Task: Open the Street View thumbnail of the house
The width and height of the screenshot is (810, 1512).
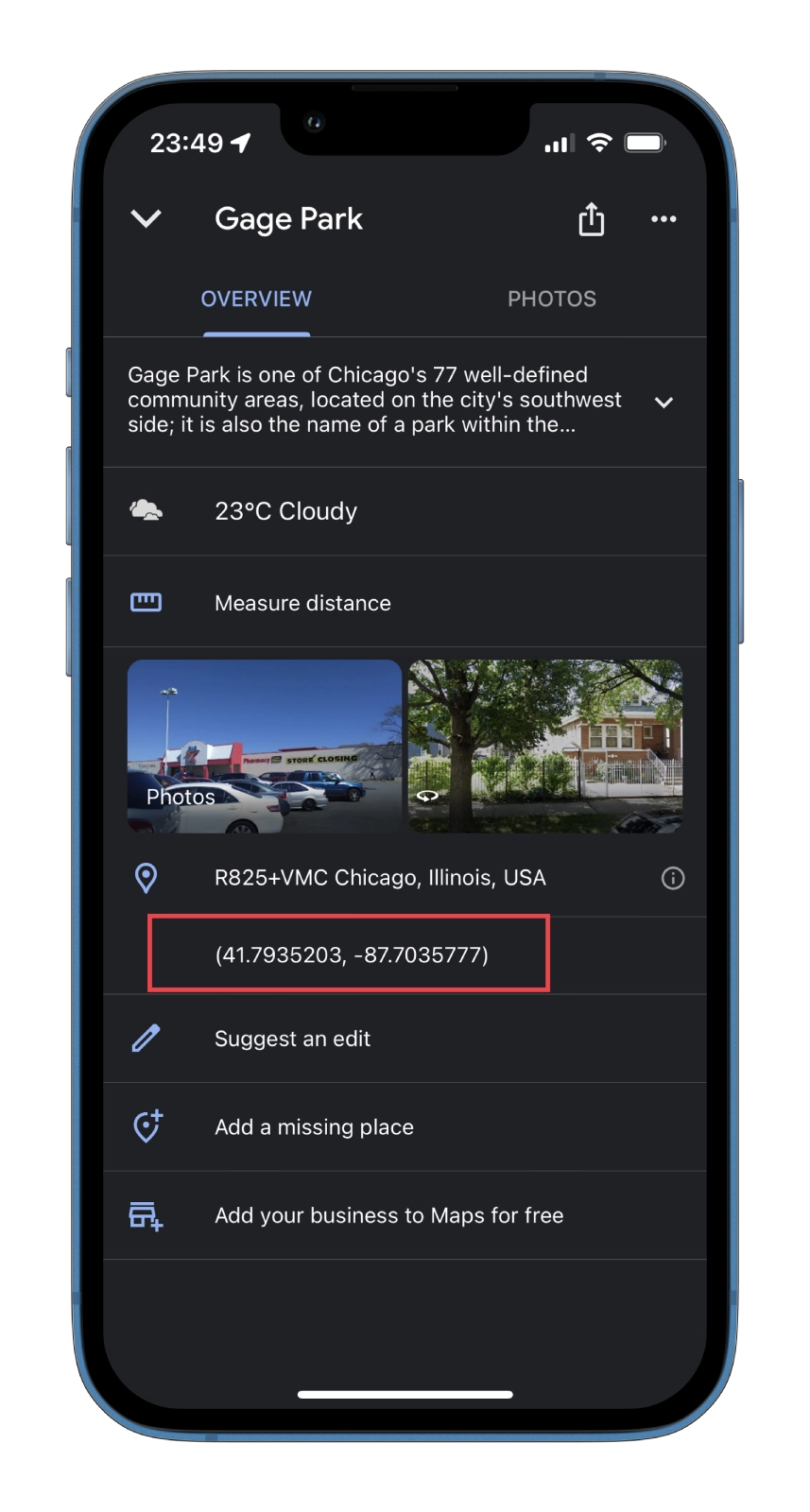Action: [544, 747]
